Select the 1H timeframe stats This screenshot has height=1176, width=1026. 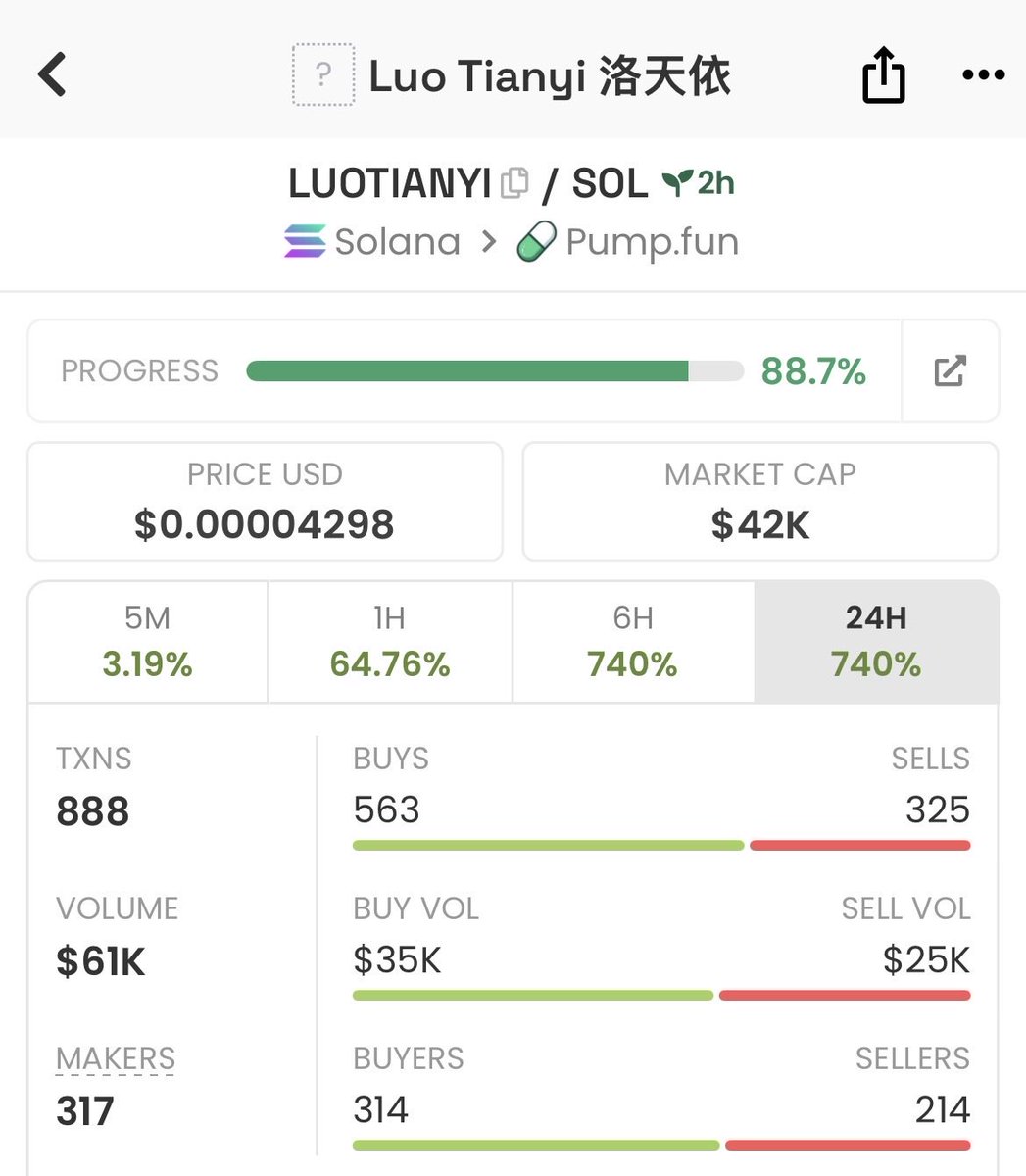pos(390,642)
